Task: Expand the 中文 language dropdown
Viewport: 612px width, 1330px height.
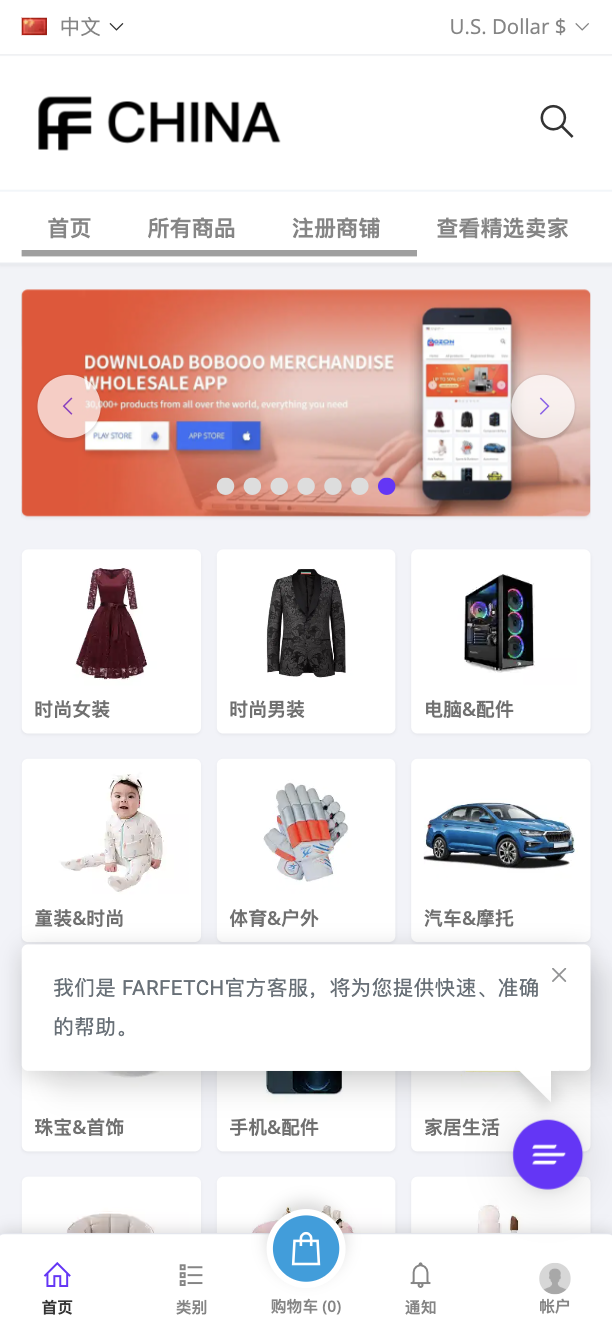Action: pyautogui.click(x=73, y=27)
